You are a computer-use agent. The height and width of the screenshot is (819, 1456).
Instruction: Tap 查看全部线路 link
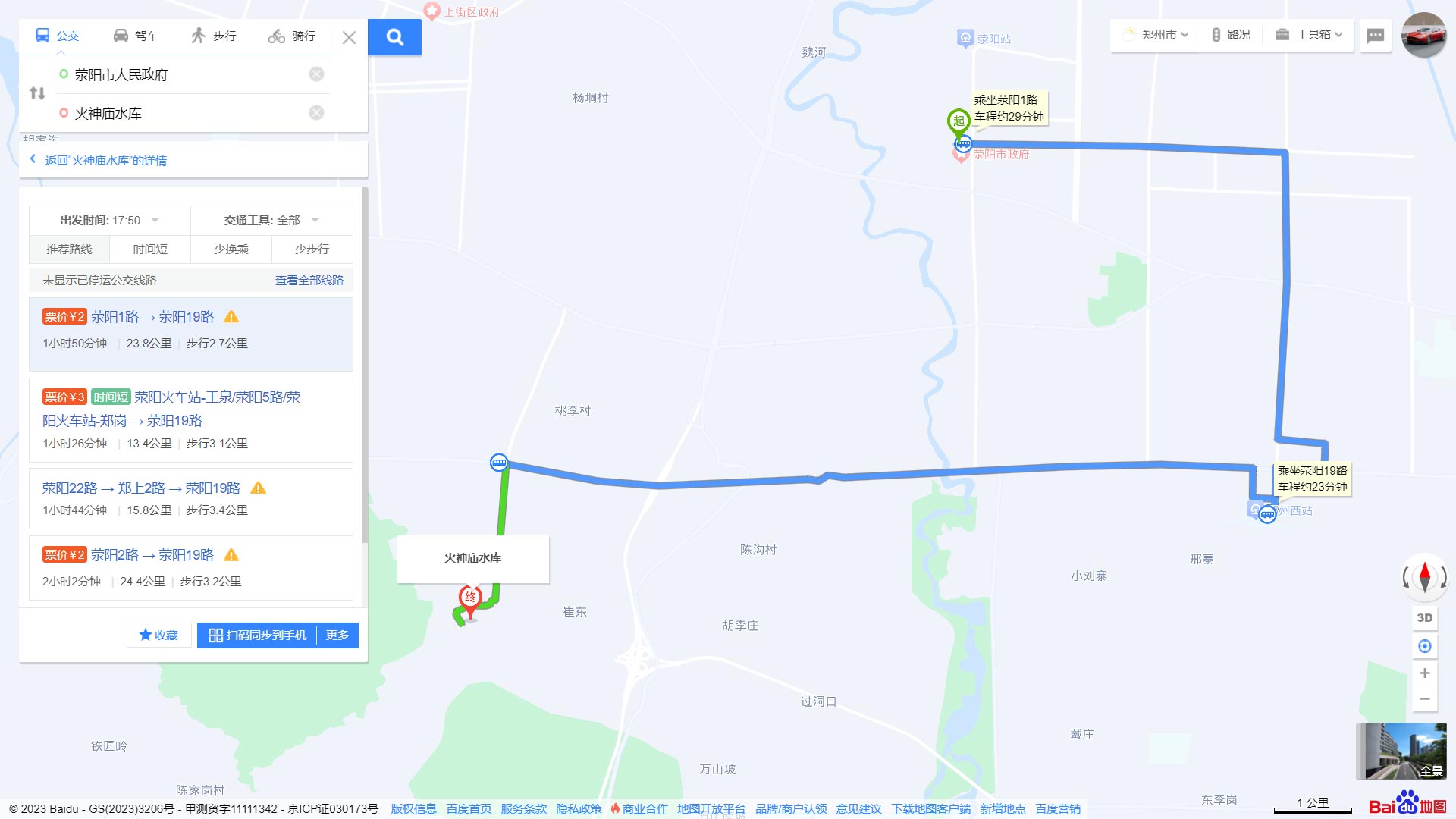click(x=309, y=281)
